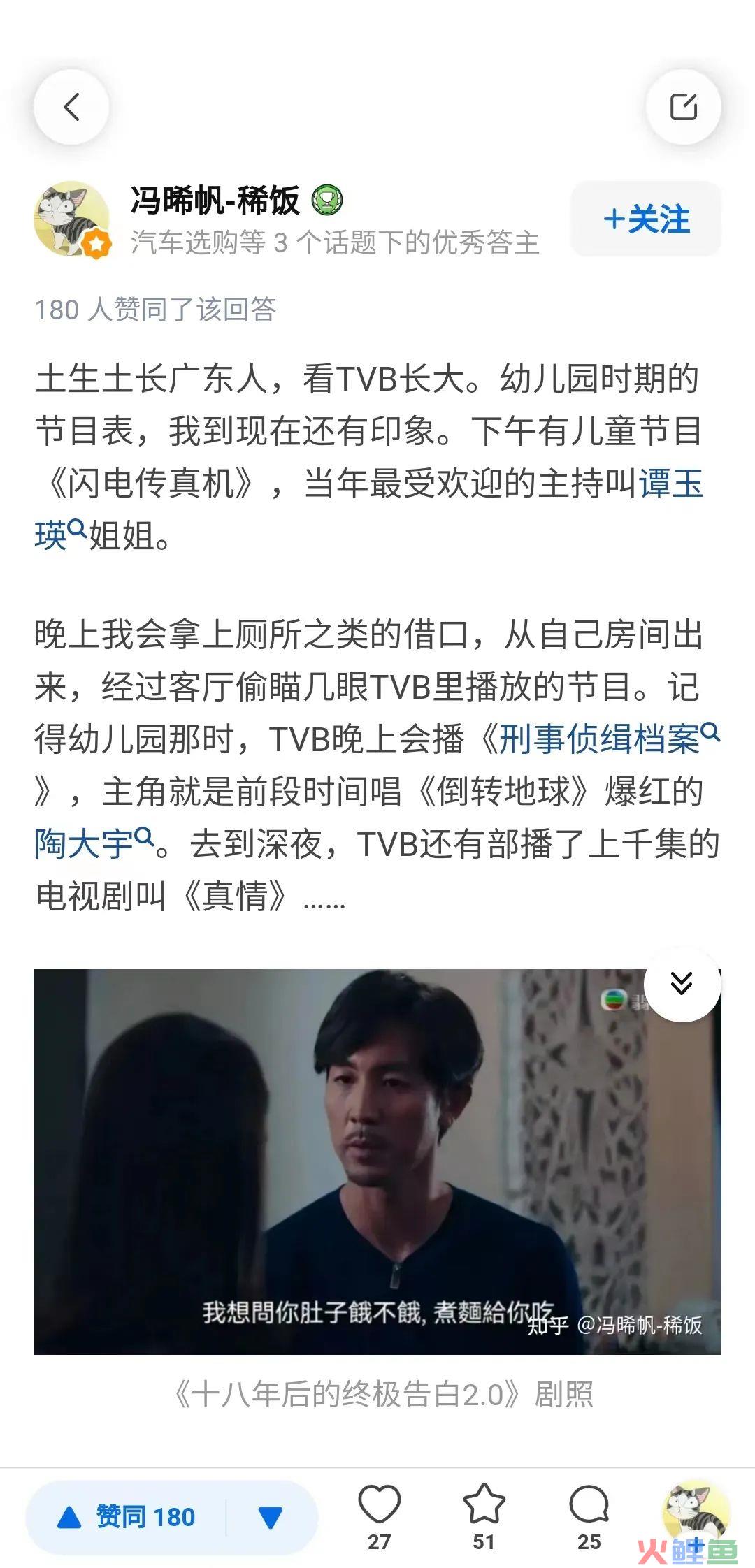Go back using the arrow button
The height and width of the screenshot is (1568, 755).
point(71,107)
